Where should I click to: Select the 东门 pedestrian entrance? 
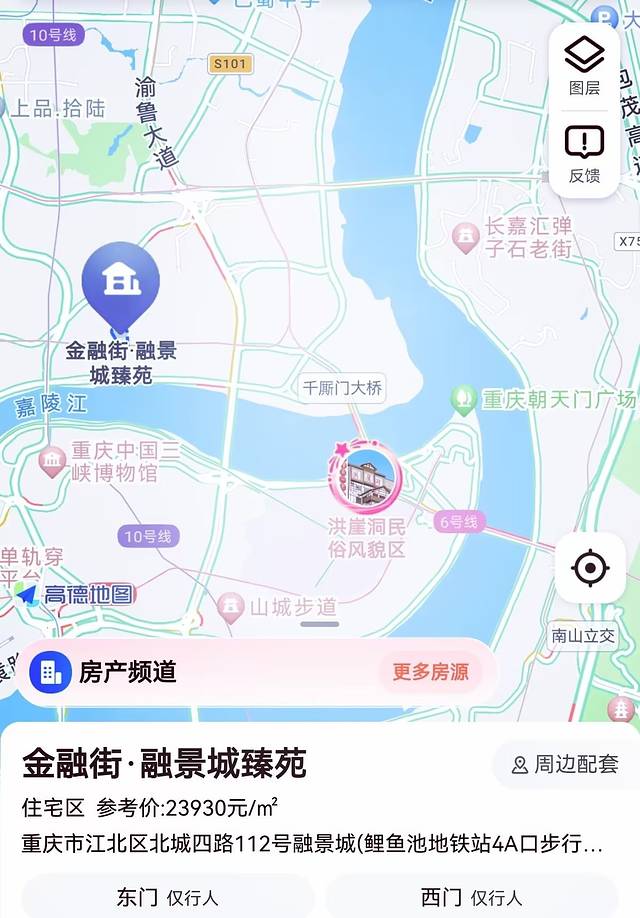(167, 896)
